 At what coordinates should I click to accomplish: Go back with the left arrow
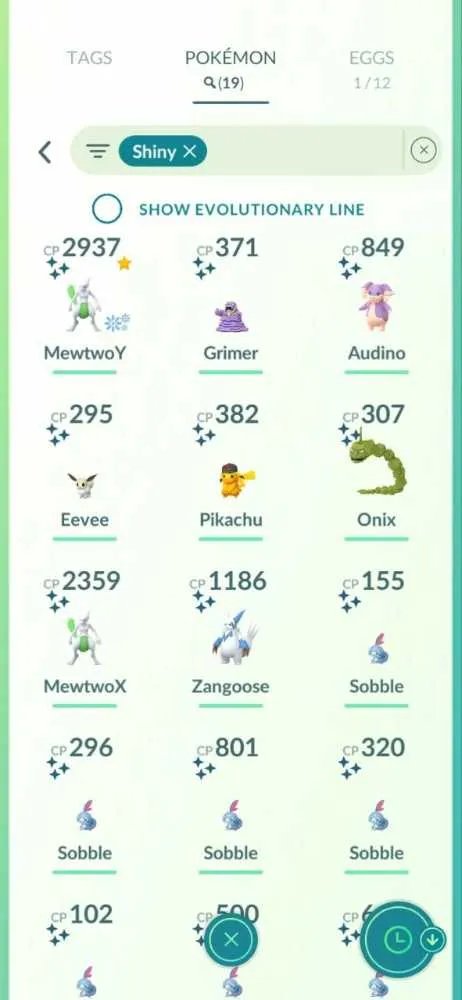click(45, 152)
